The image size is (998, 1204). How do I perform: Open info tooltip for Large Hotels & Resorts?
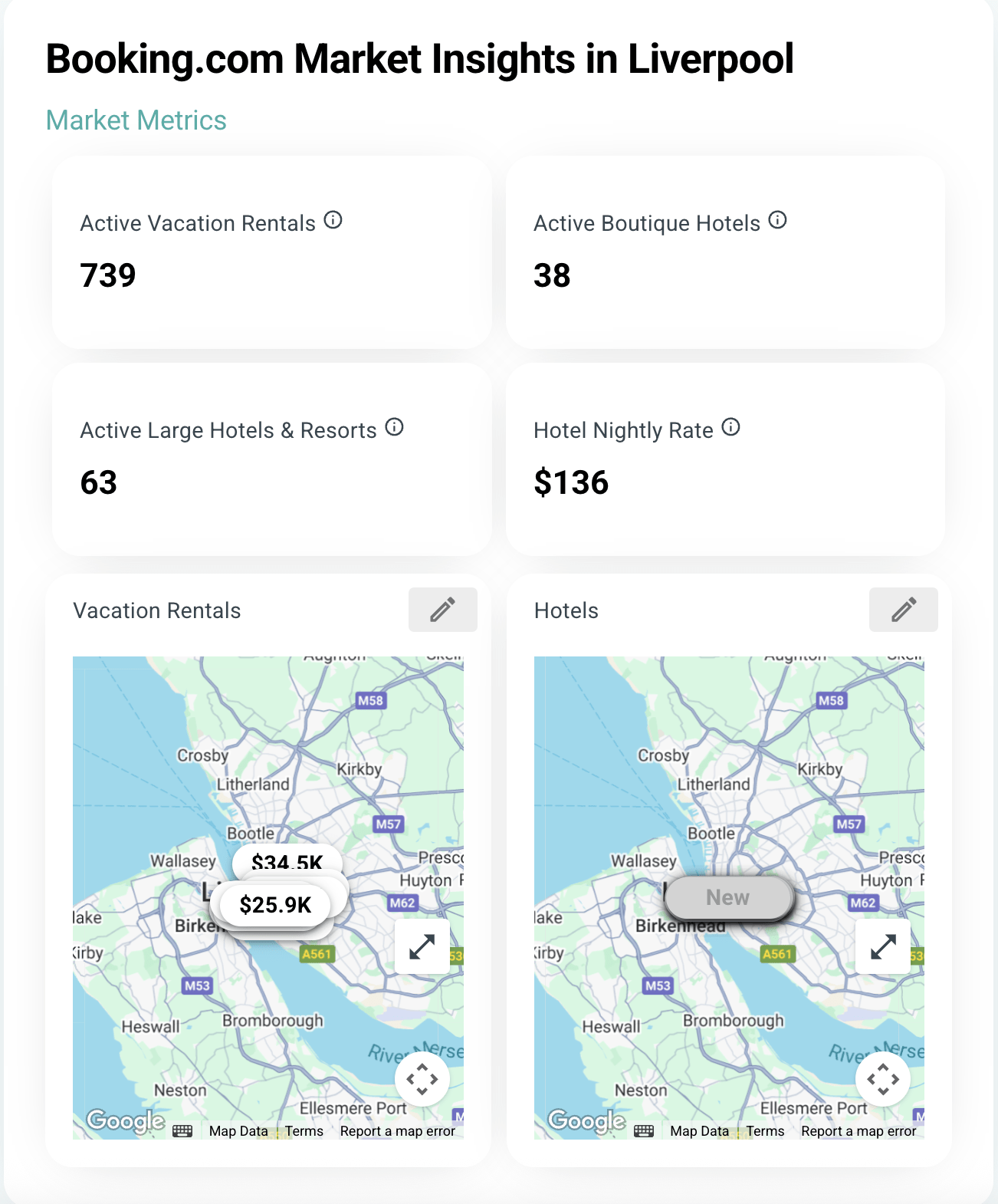coord(394,428)
